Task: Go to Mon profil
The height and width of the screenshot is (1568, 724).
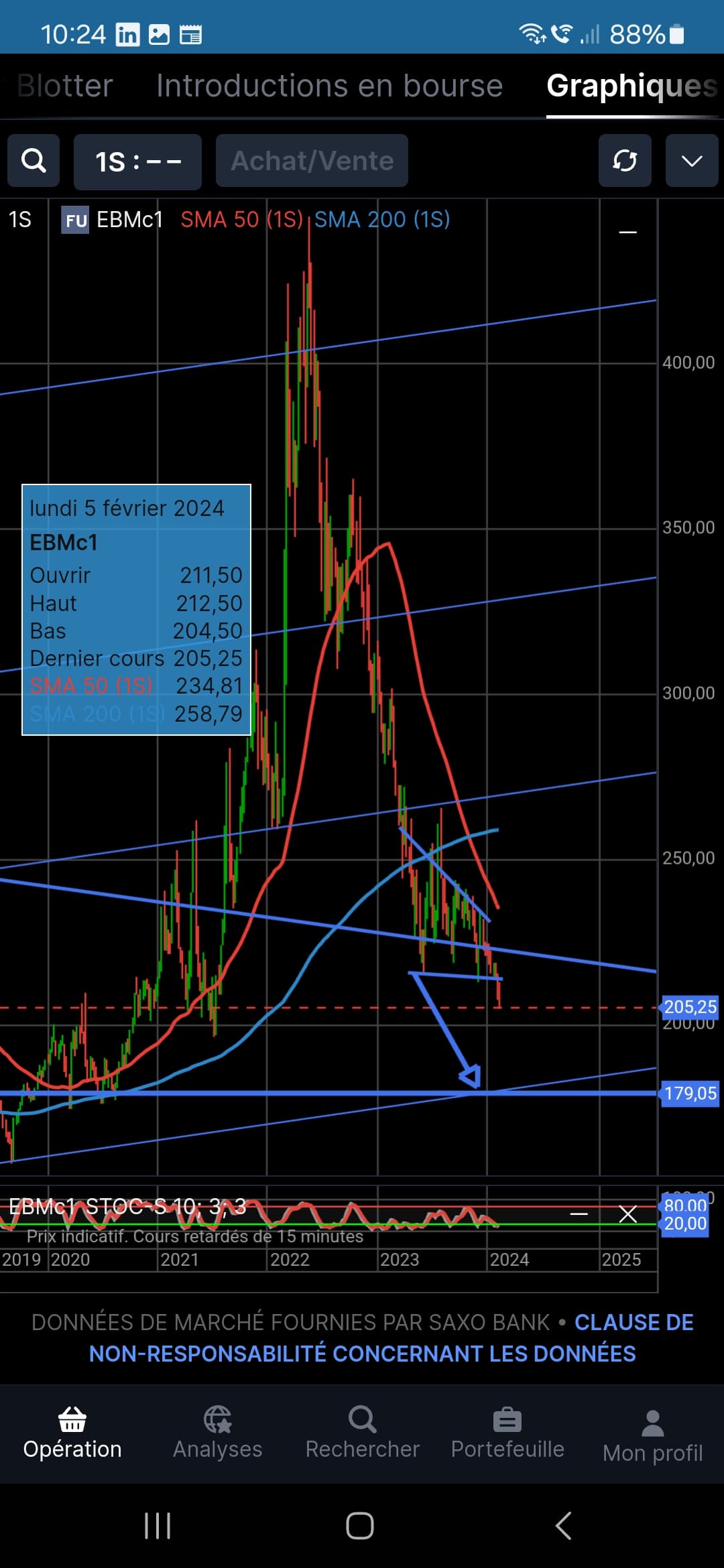Action: click(x=652, y=1435)
